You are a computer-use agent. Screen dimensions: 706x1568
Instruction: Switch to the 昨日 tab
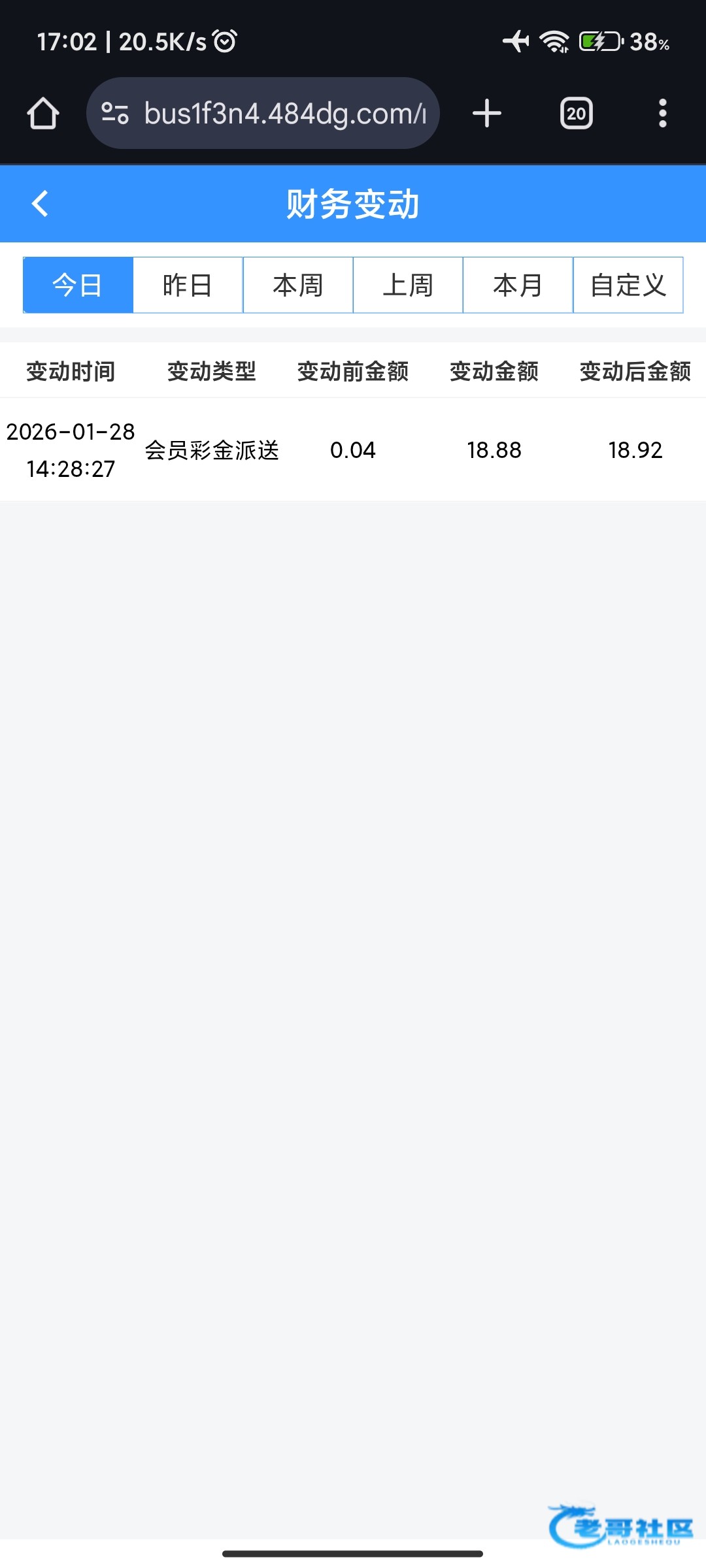[x=188, y=286]
